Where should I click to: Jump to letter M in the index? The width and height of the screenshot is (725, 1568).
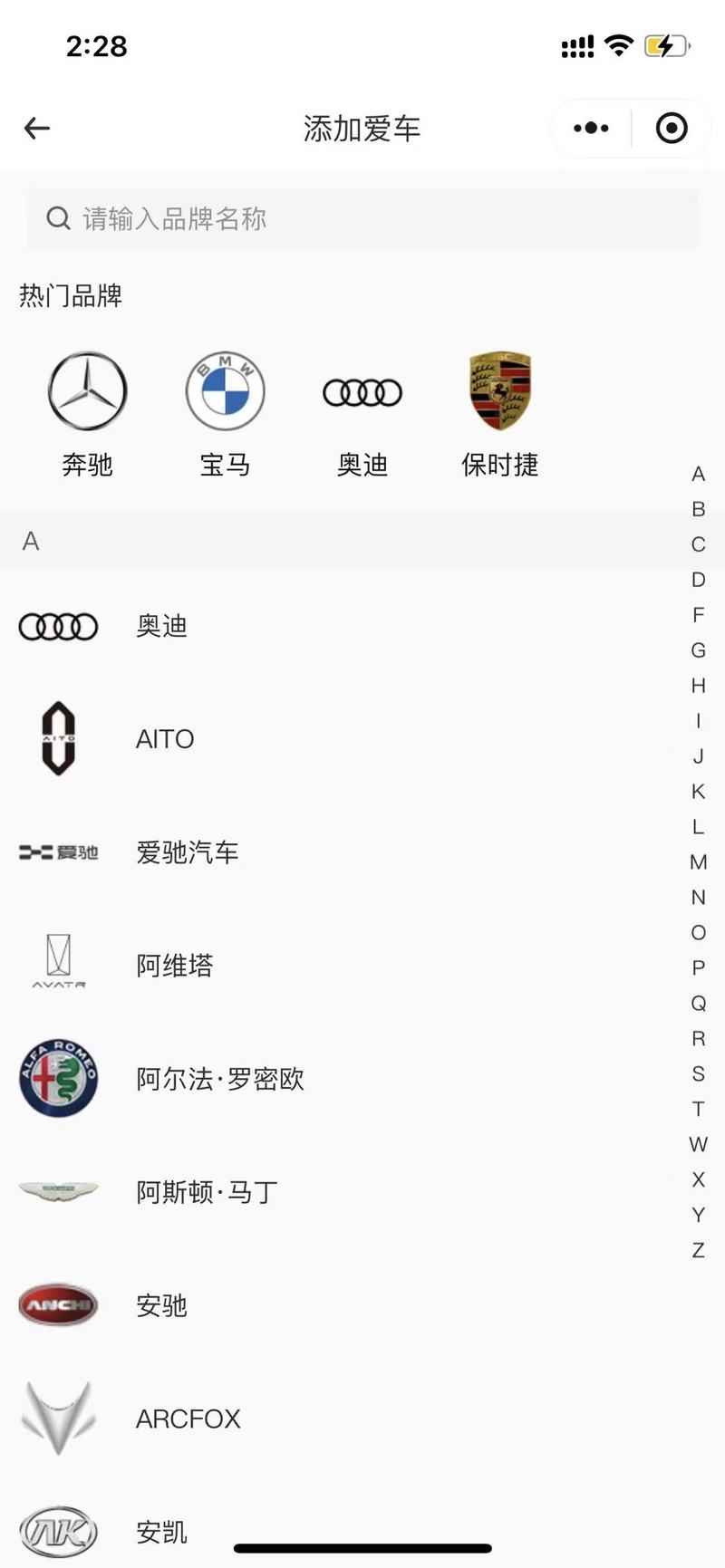(x=698, y=861)
